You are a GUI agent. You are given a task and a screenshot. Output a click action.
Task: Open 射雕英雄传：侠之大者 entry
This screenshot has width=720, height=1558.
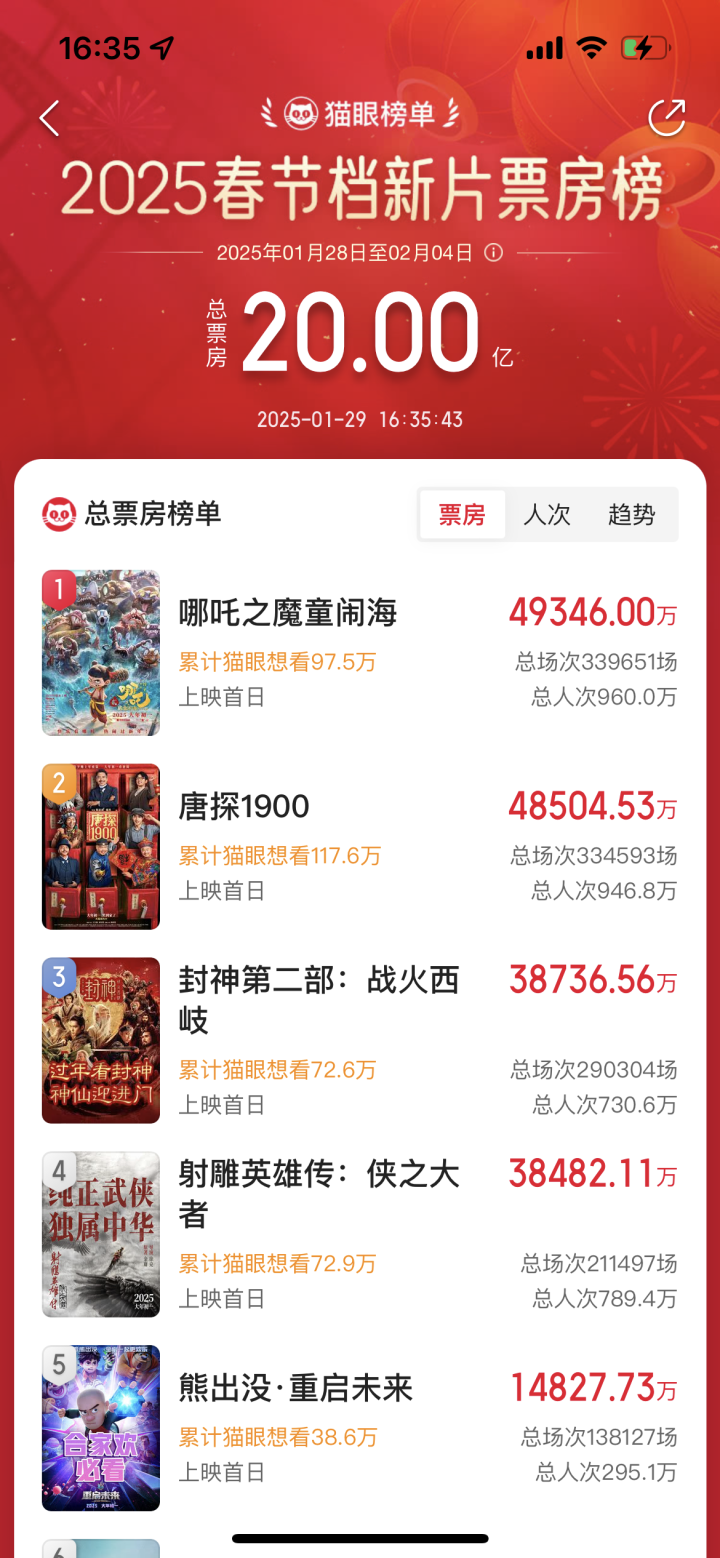pos(360,1235)
